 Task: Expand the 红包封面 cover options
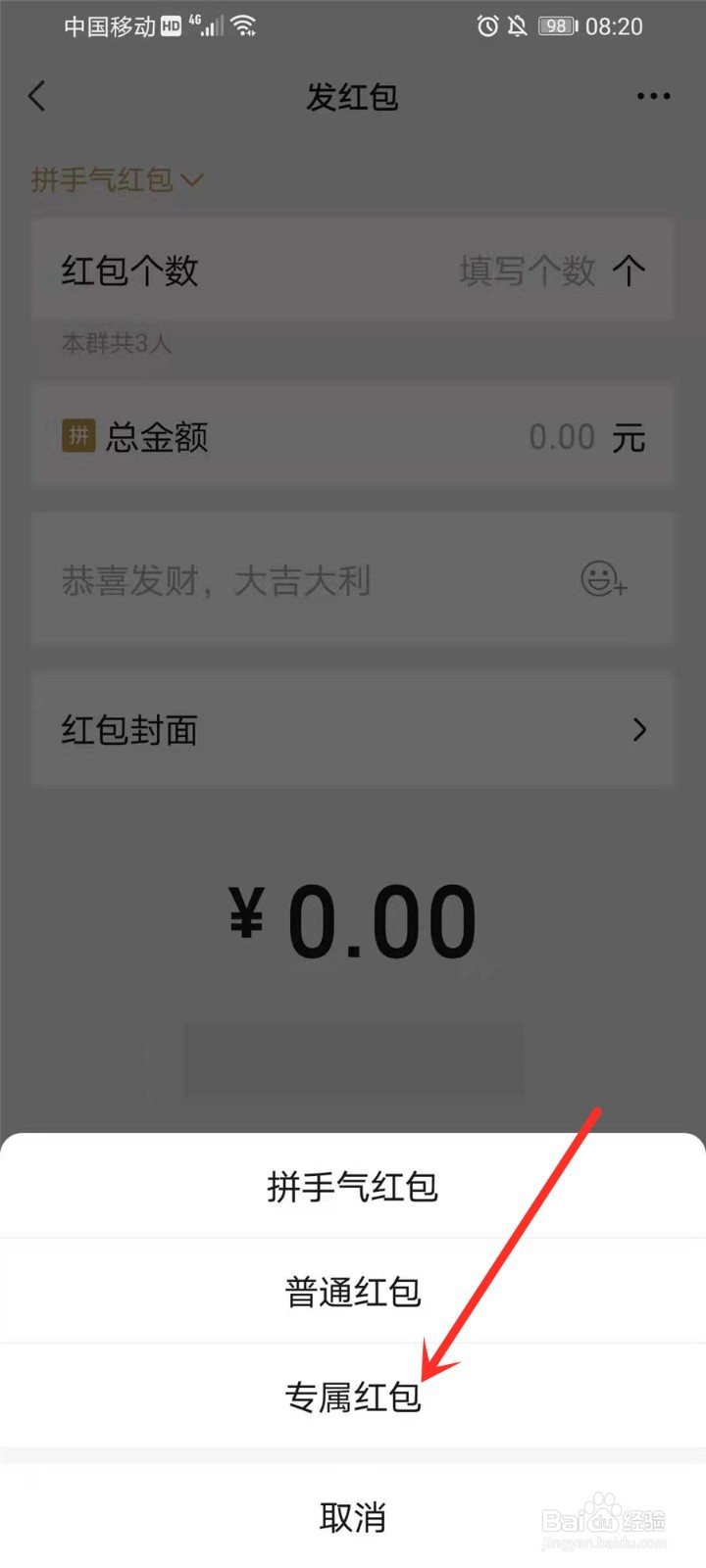pyautogui.click(x=353, y=730)
